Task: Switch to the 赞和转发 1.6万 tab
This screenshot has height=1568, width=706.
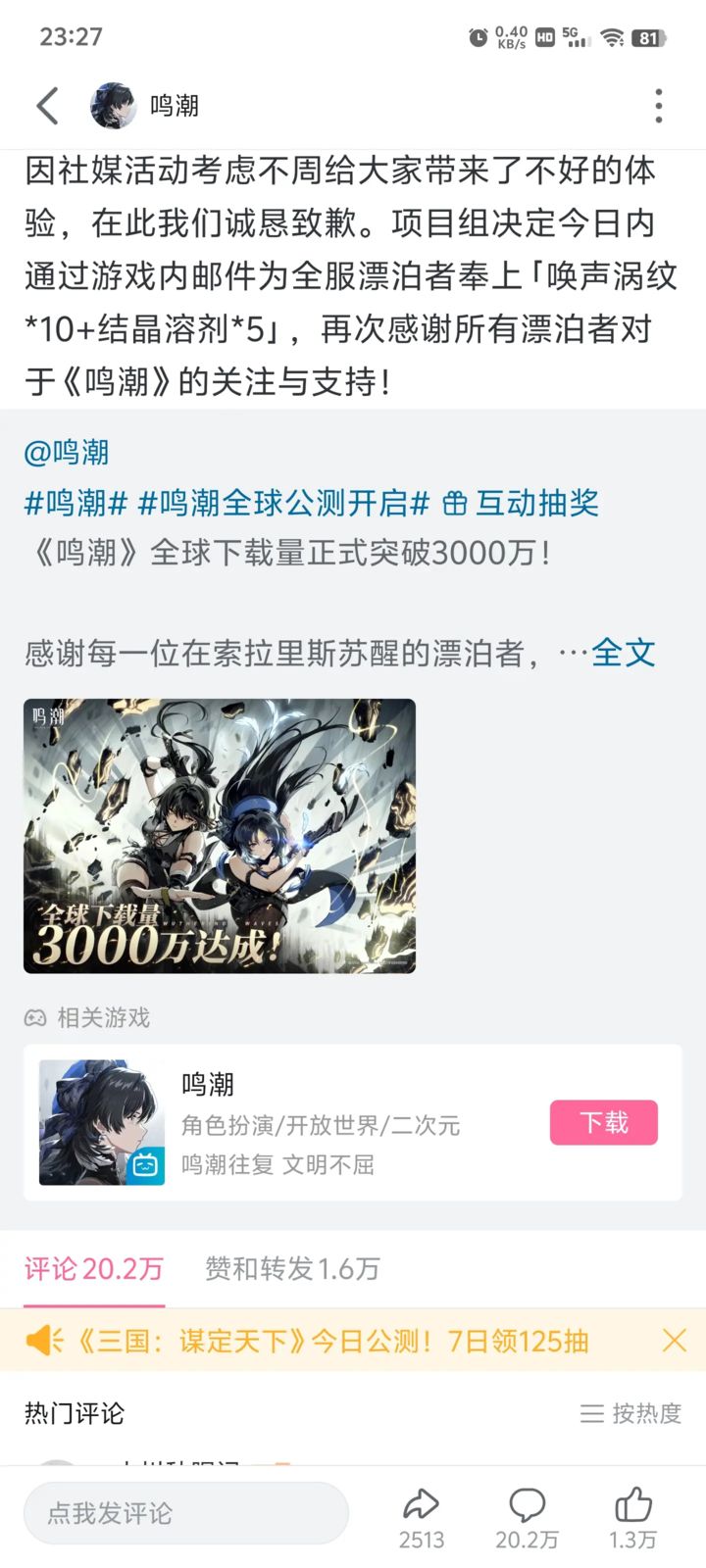Action: [292, 1269]
